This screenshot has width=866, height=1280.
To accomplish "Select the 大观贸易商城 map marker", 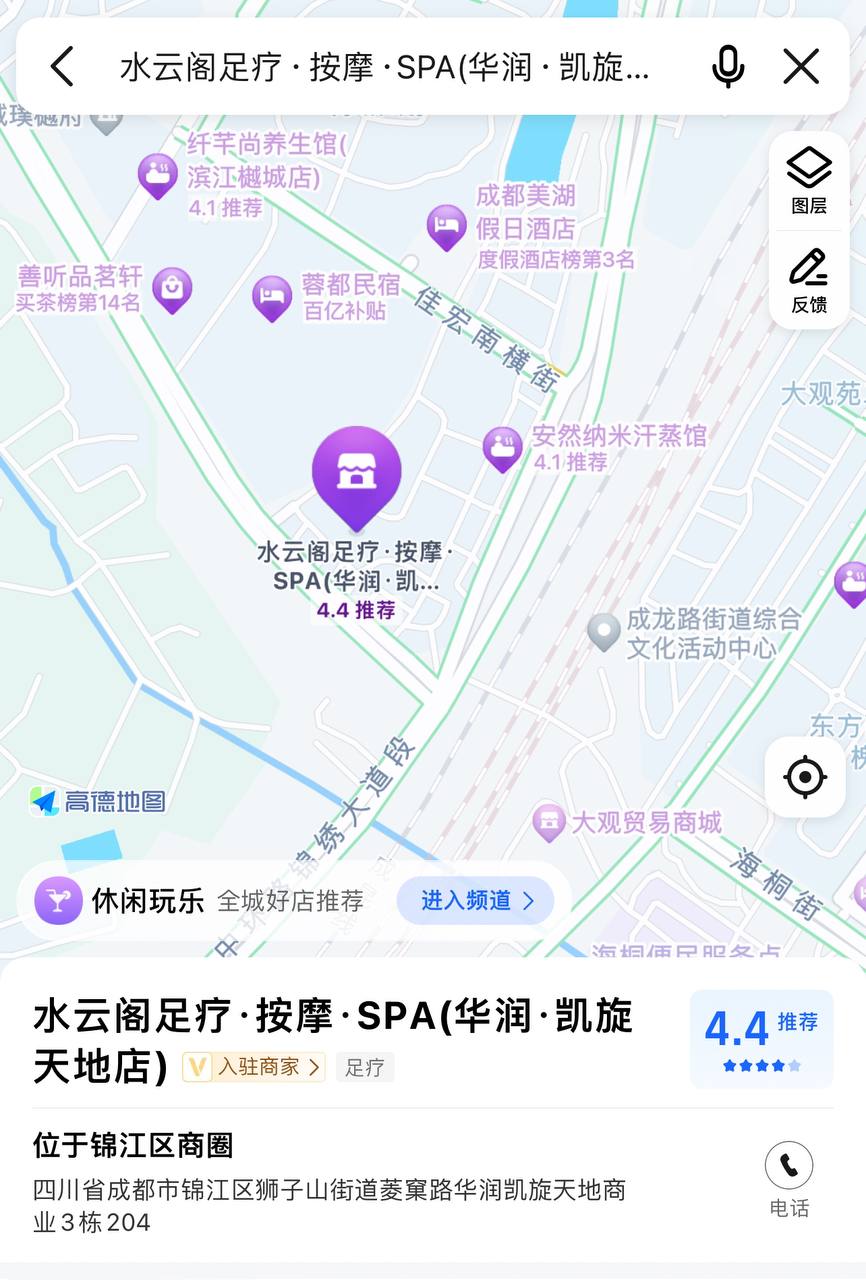I will [548, 822].
